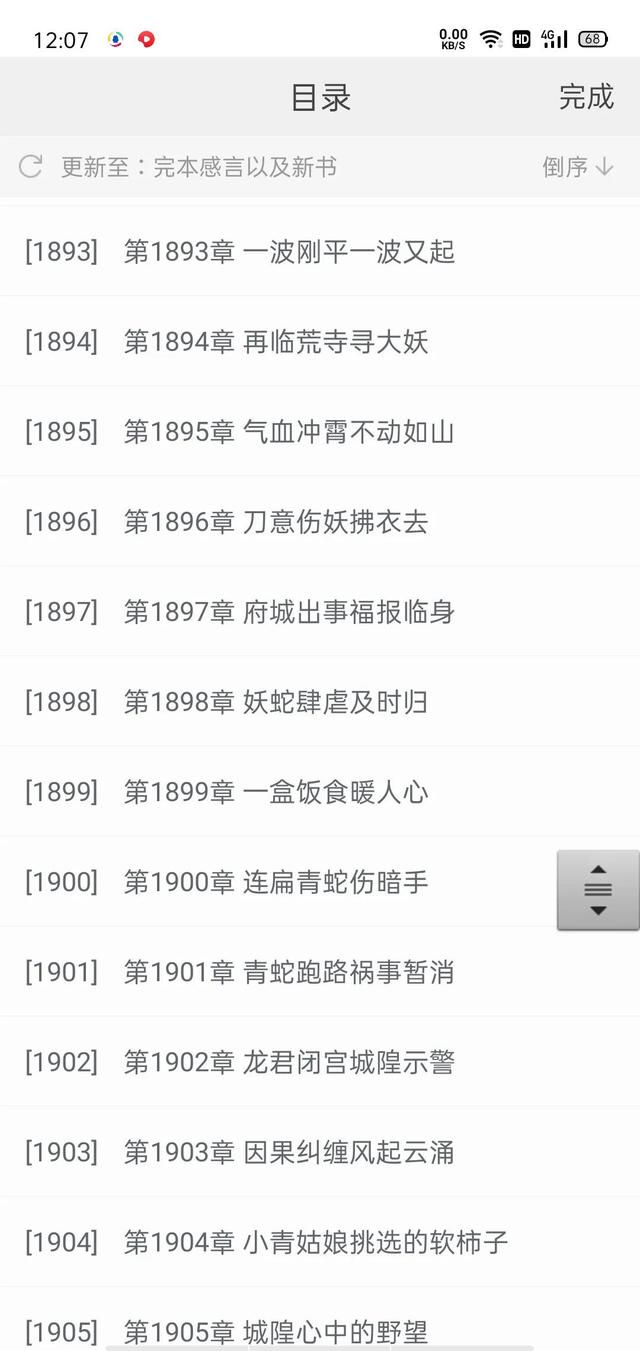The height and width of the screenshot is (1351, 640).
Task: Toggle 倒序 sort order
Action: click(x=578, y=167)
